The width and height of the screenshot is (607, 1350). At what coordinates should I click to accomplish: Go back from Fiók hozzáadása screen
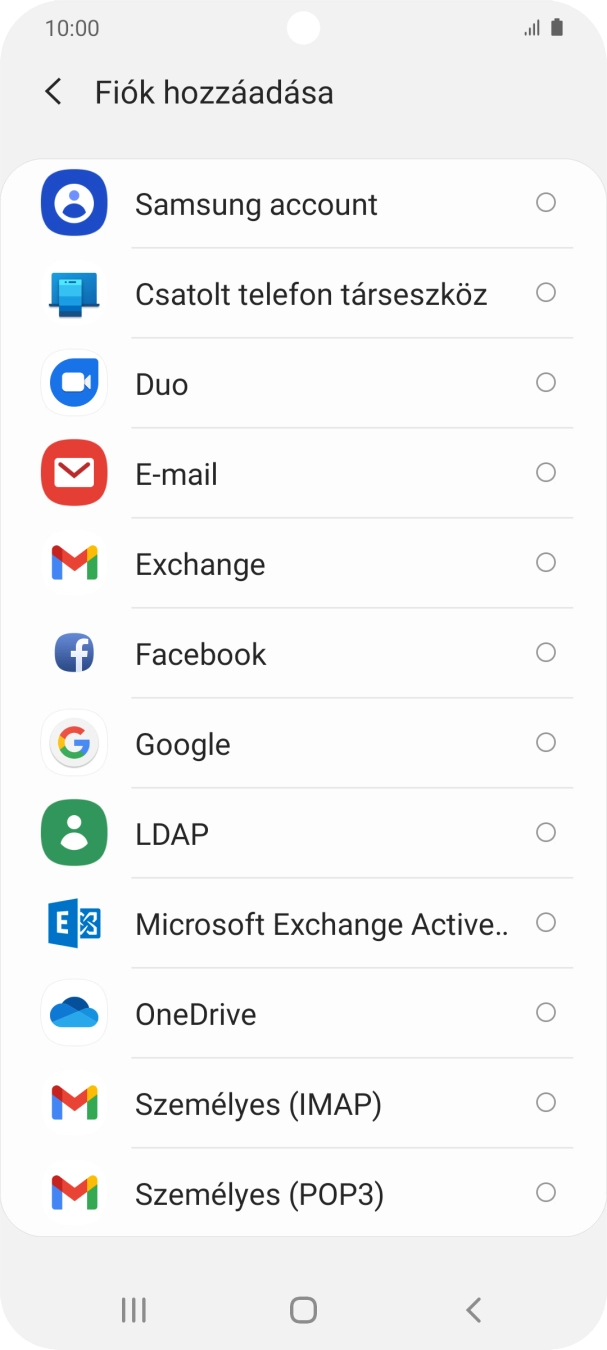pyautogui.click(x=54, y=93)
